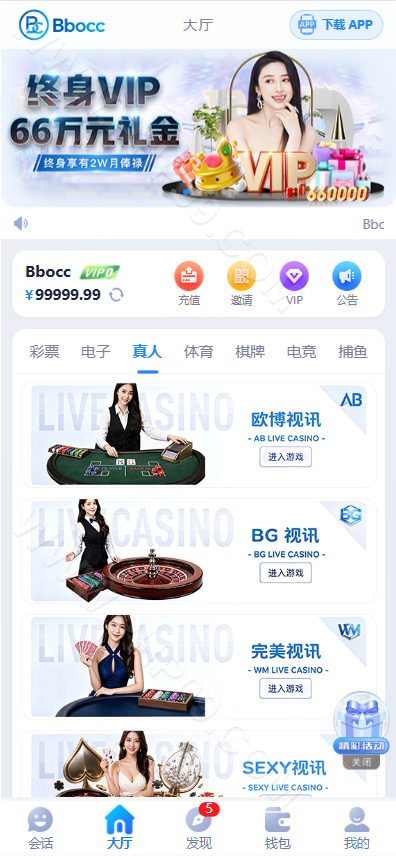Screen dimensions: 396x856
Task: Select the 棋牌 category tab
Action: point(250,352)
